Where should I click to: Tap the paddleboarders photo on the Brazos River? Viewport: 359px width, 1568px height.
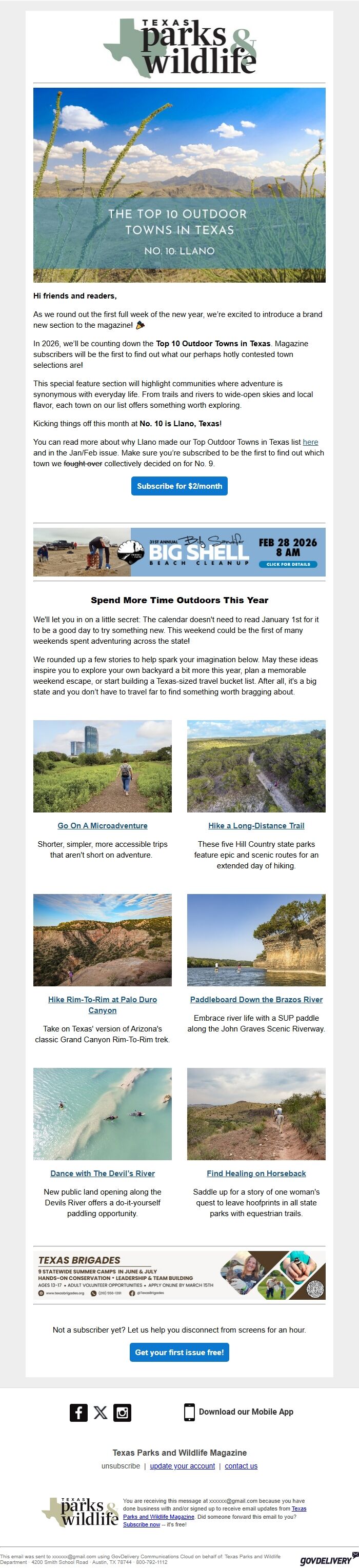click(x=256, y=940)
